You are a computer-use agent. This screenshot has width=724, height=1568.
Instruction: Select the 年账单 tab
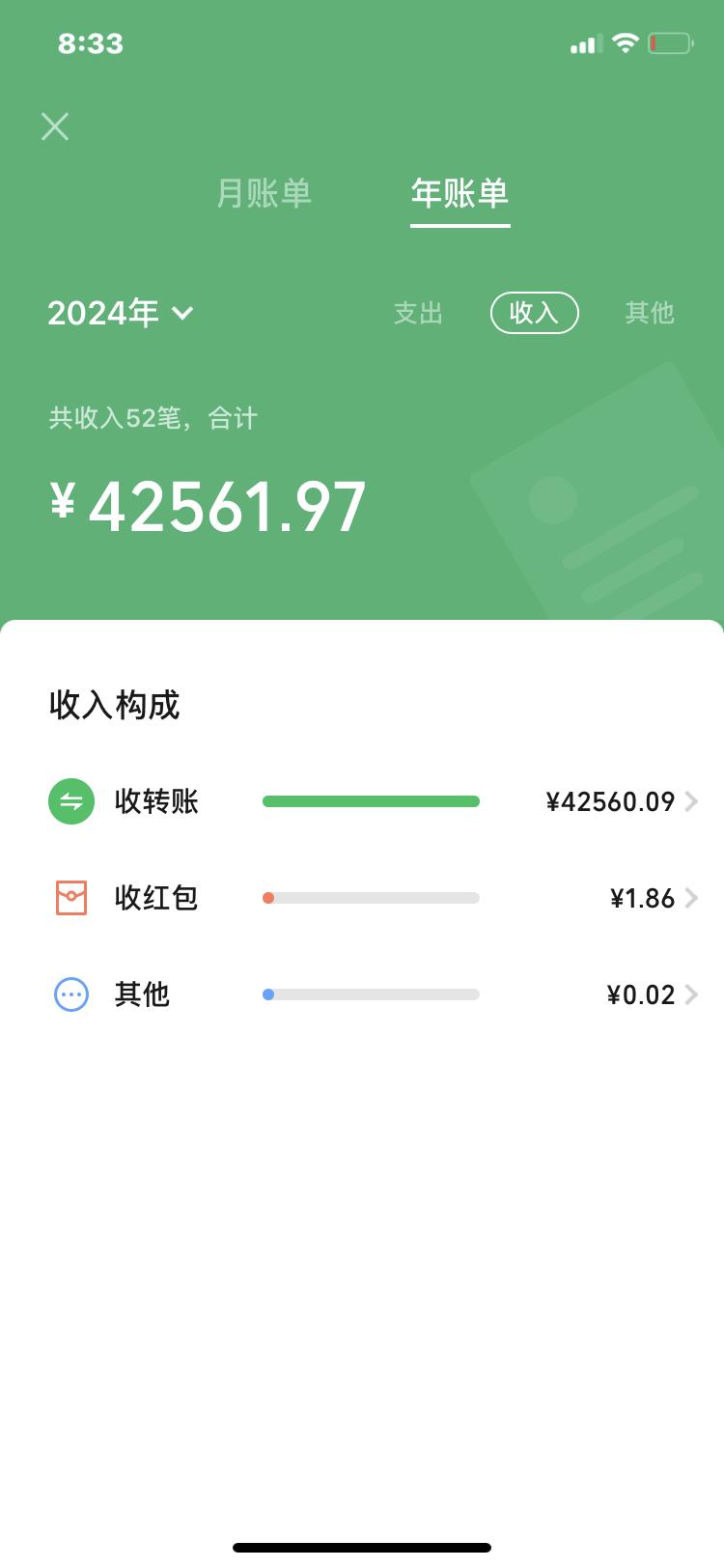(460, 195)
